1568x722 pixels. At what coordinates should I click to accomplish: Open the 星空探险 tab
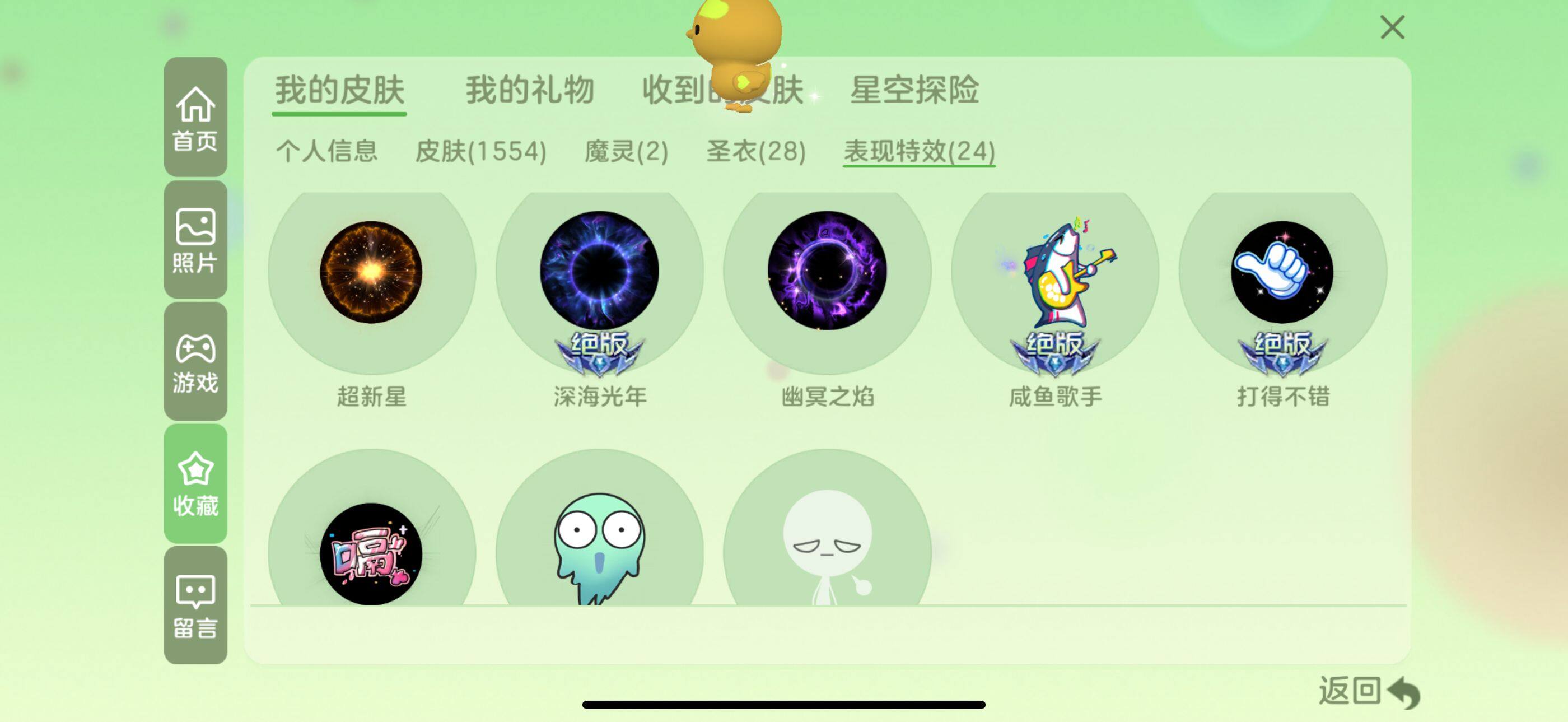(x=914, y=90)
